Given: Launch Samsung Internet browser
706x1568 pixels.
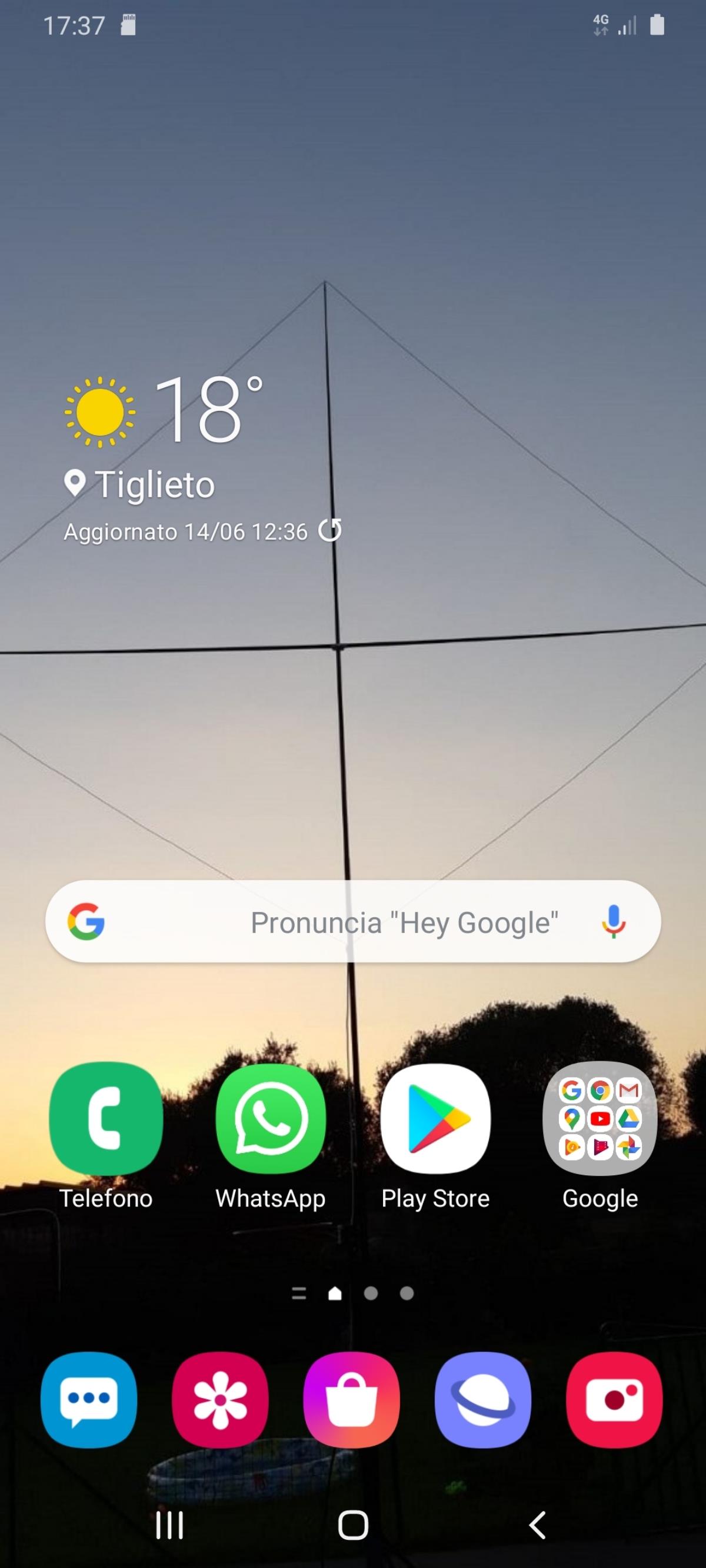Looking at the screenshot, I should tap(483, 1400).
